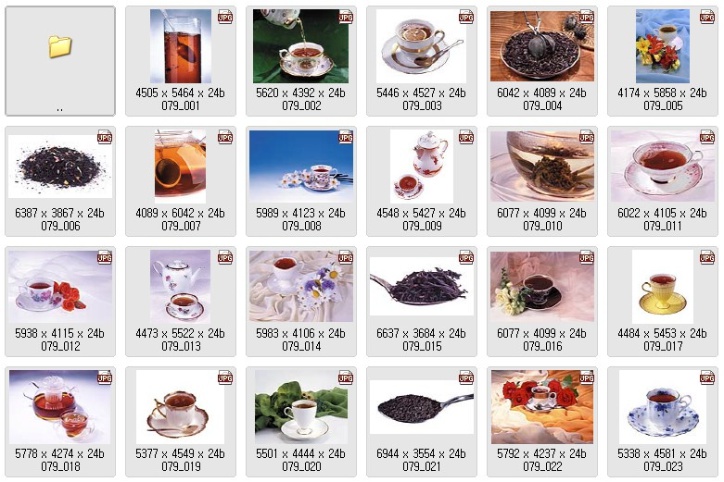Open image 079_022
The height and width of the screenshot is (482, 724).
click(541, 407)
